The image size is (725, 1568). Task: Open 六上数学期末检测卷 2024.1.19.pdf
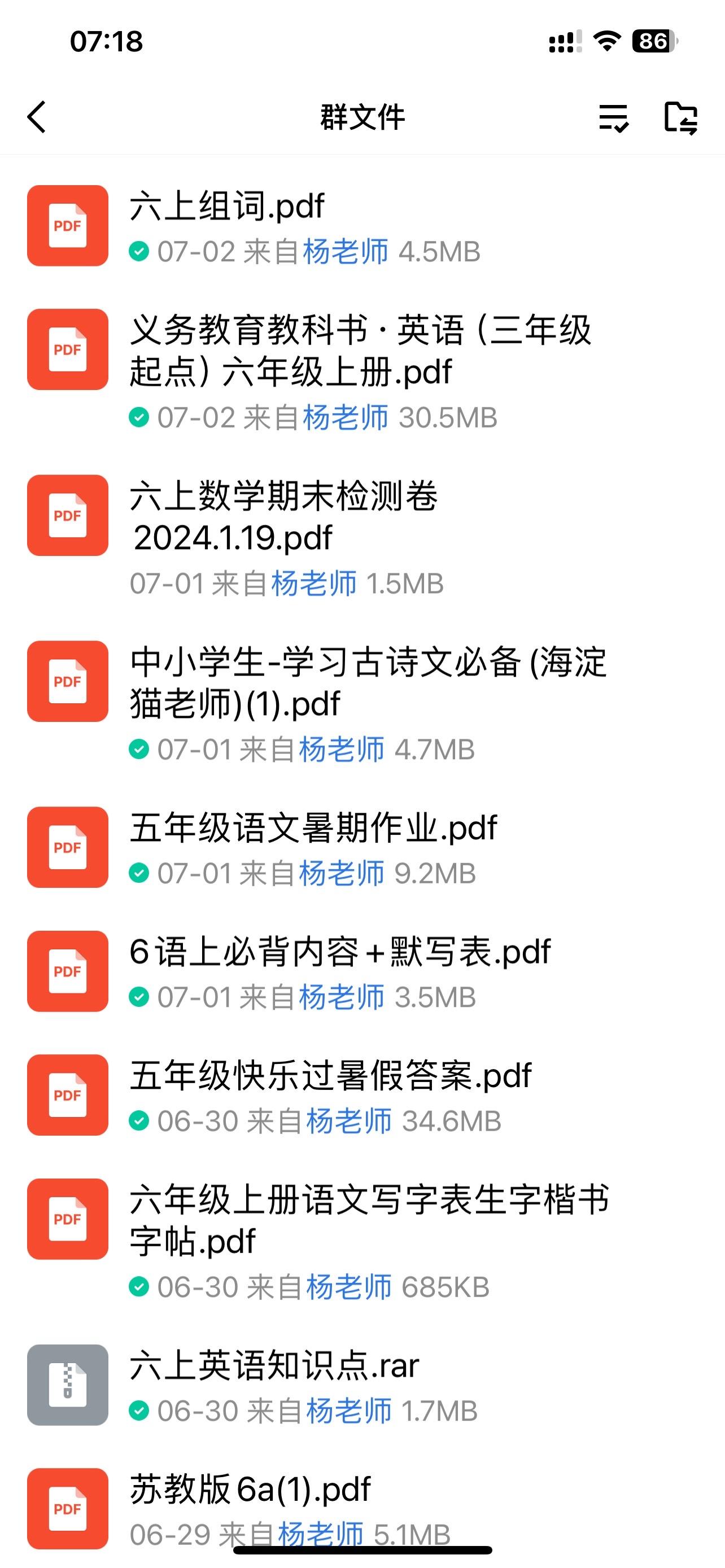click(362, 537)
